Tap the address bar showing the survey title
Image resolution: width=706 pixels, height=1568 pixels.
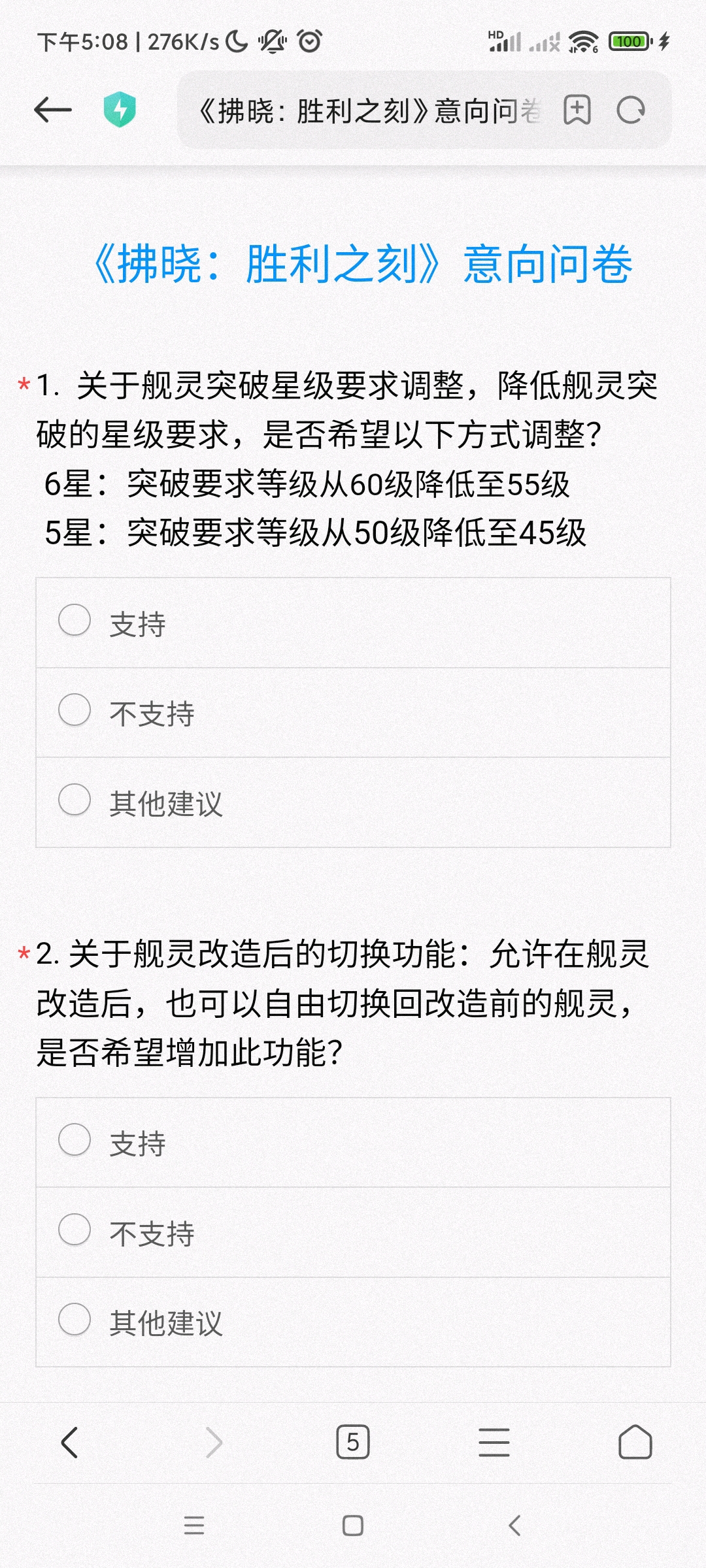point(370,110)
